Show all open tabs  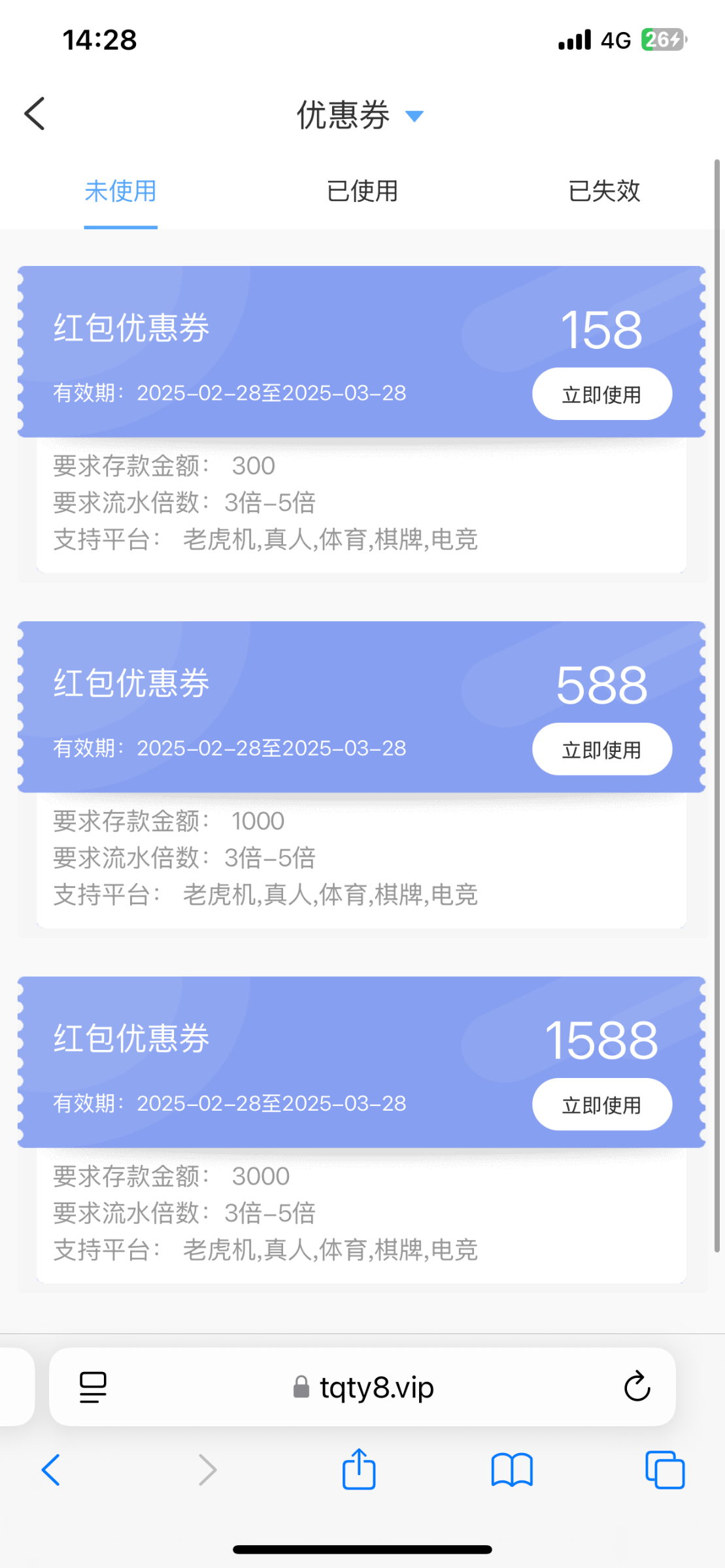665,1470
